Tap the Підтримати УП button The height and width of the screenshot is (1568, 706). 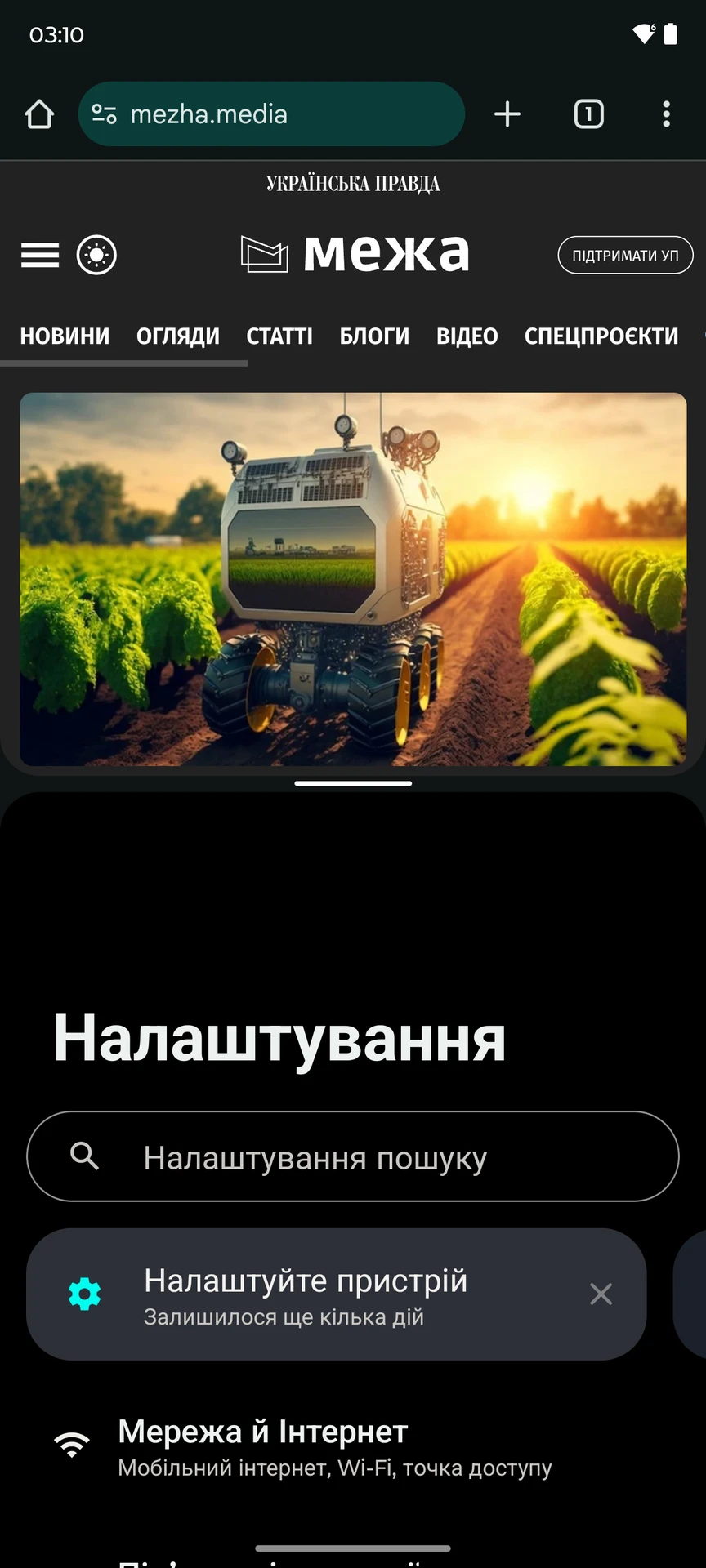[625, 256]
